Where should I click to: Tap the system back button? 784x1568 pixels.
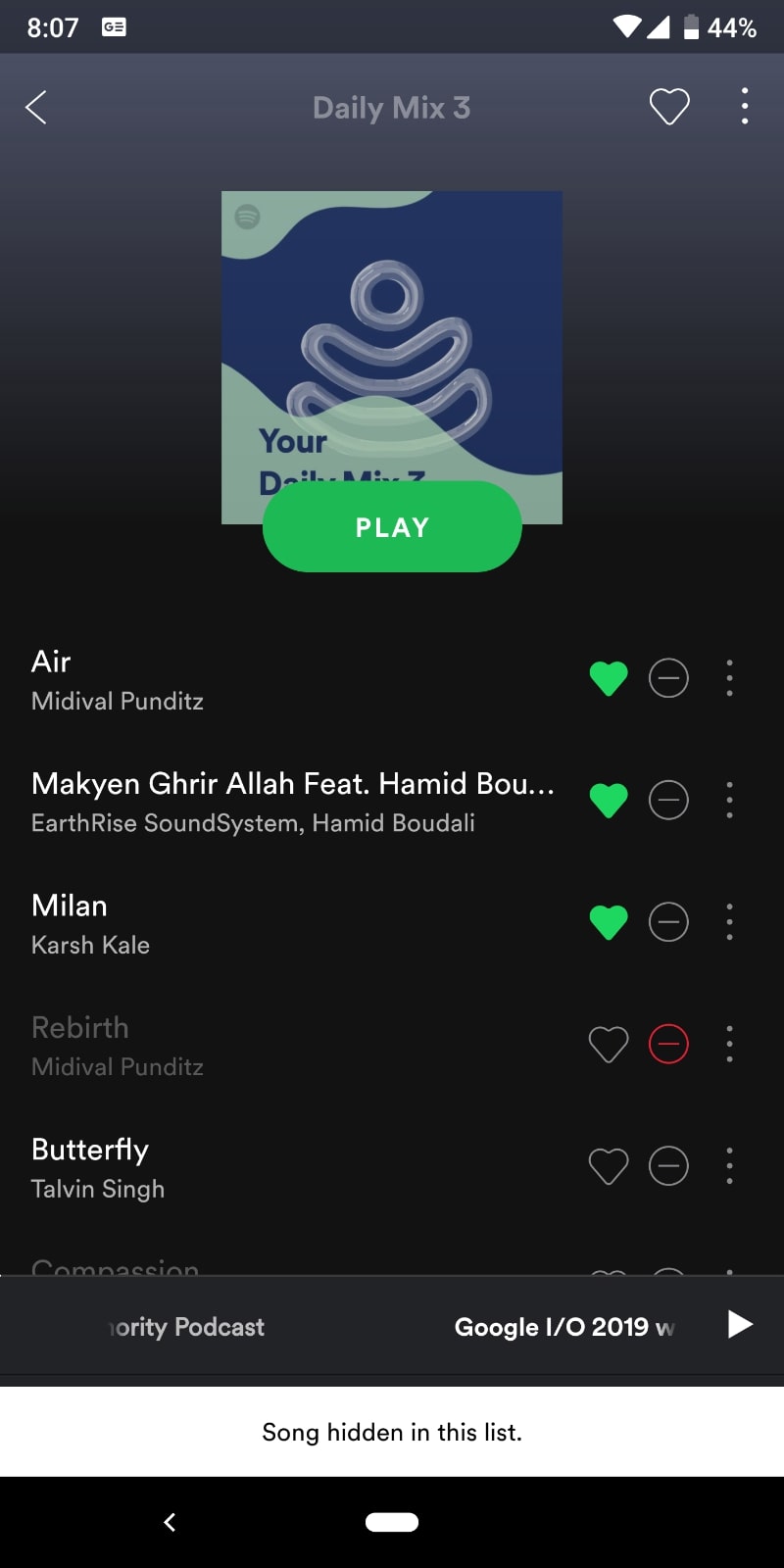(170, 1522)
